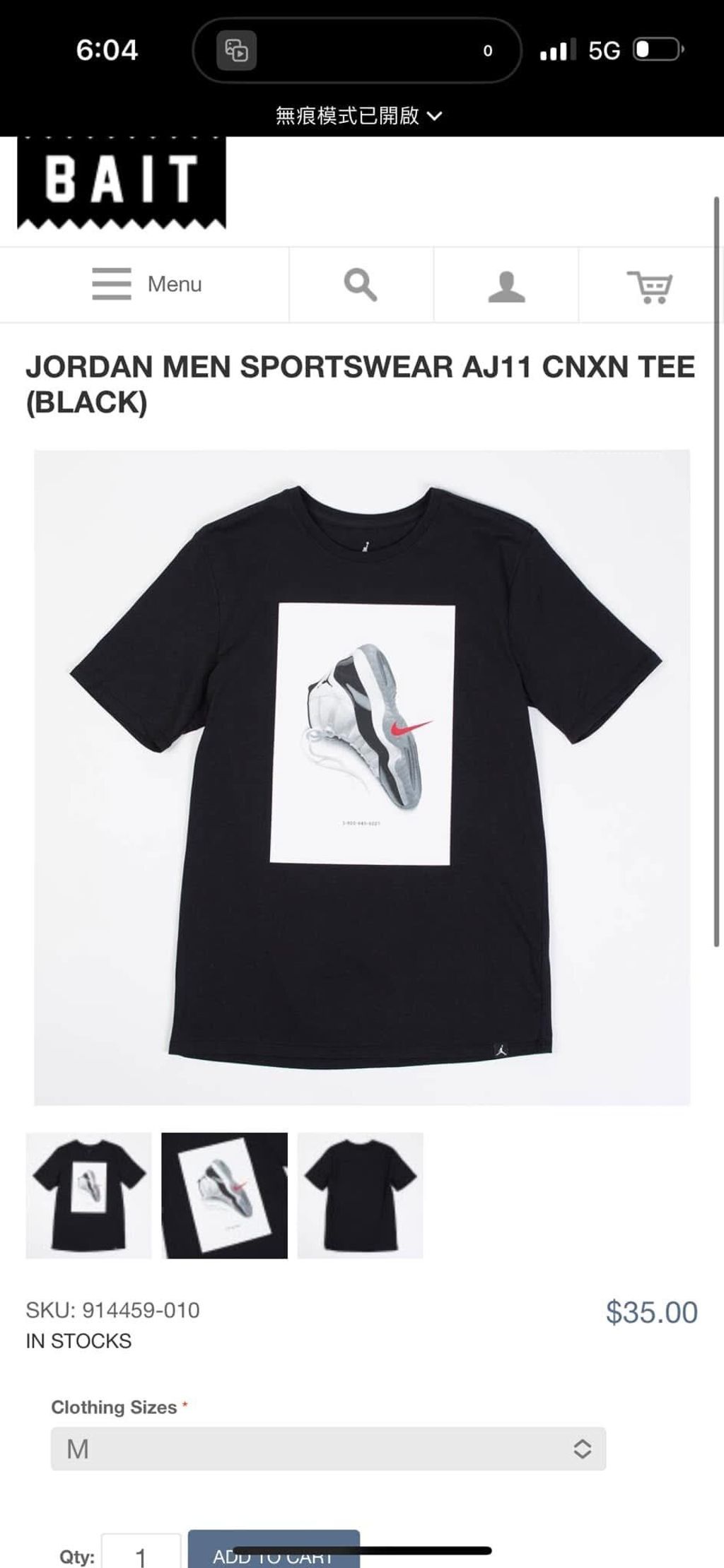
Task: Open the search icon
Action: [x=361, y=285]
